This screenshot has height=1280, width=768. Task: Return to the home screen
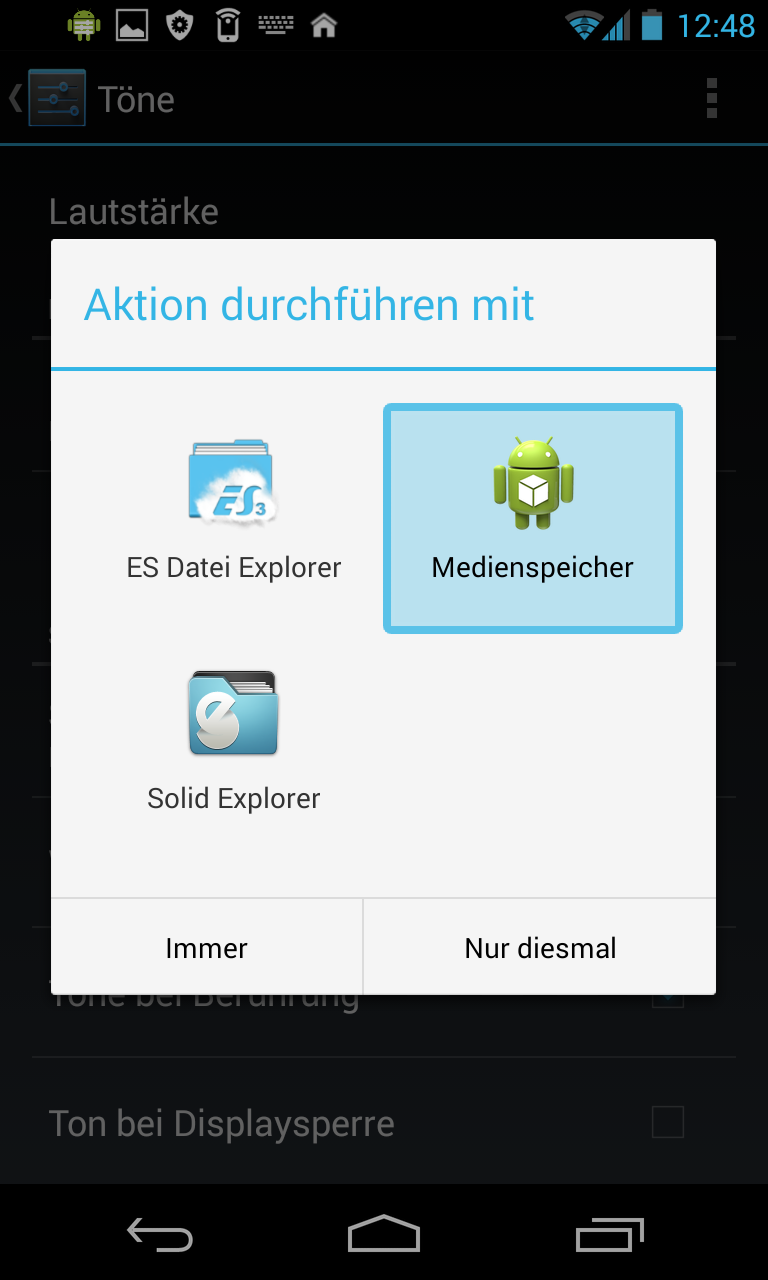pos(384,1235)
